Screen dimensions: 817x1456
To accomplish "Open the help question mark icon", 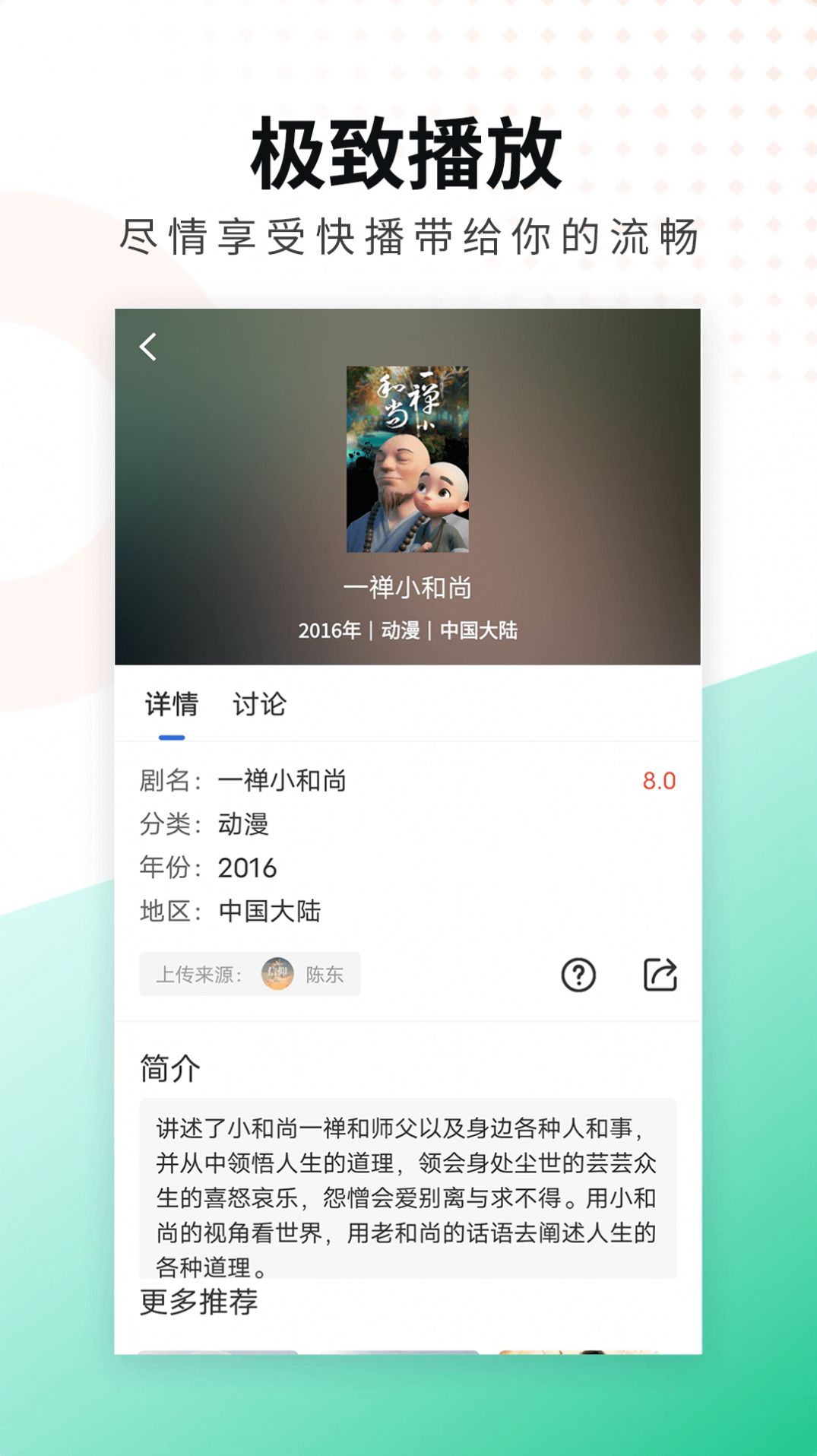I will pos(580,975).
